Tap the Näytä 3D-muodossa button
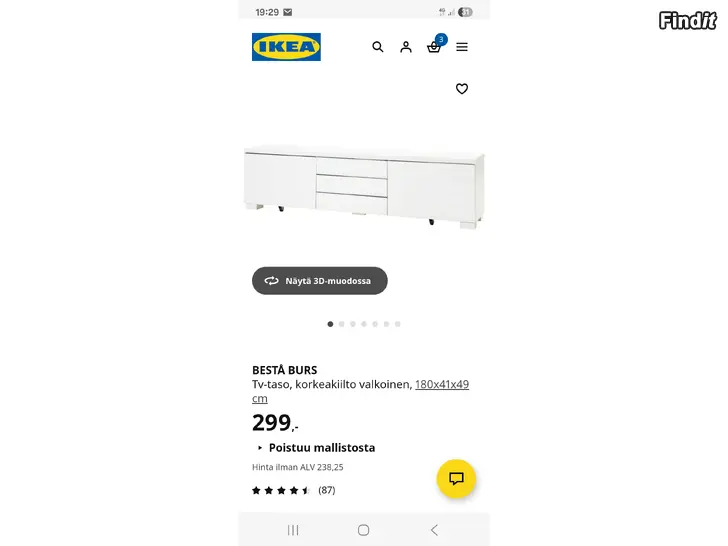Screen dimensions: 728x546 tap(319, 281)
